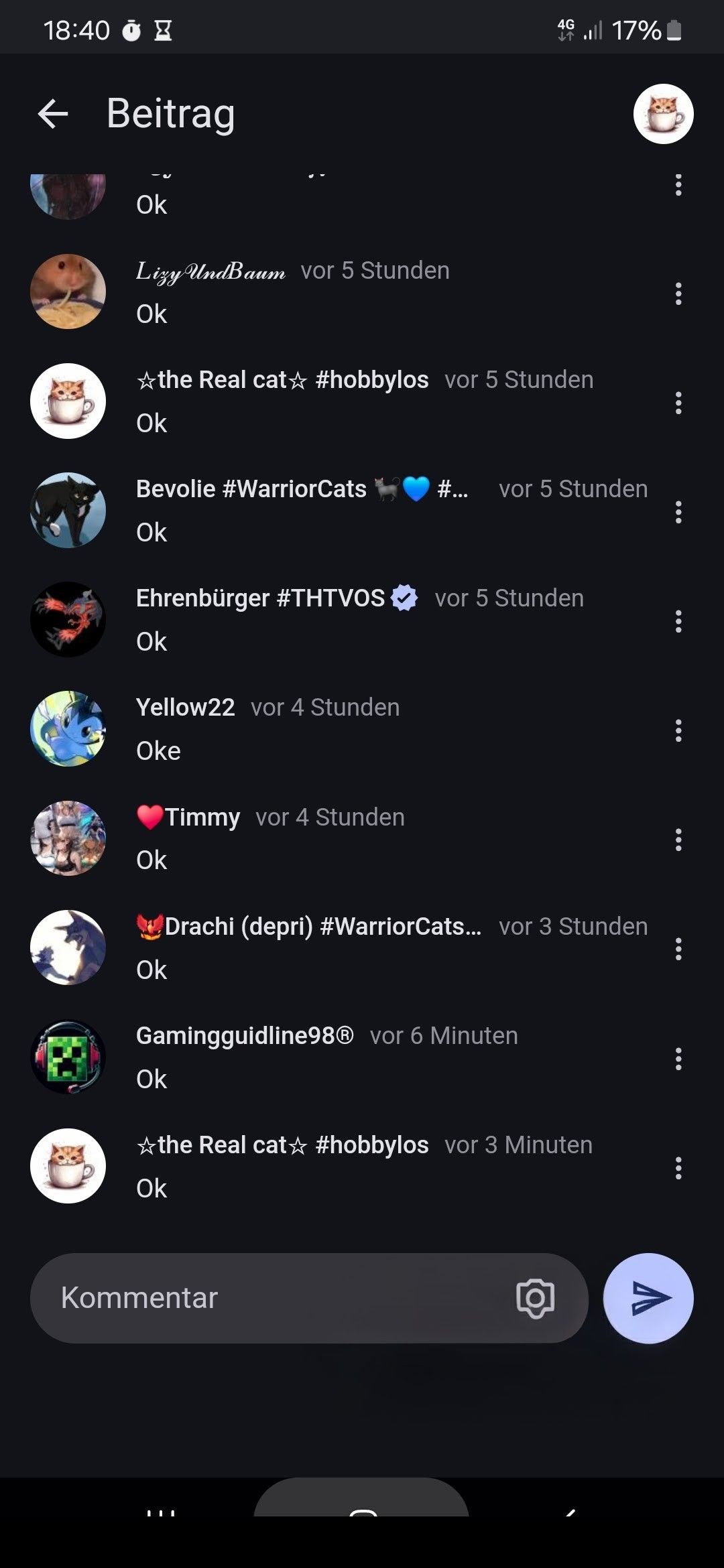Open the menu on Drachi (depri)'s comment

click(678, 949)
